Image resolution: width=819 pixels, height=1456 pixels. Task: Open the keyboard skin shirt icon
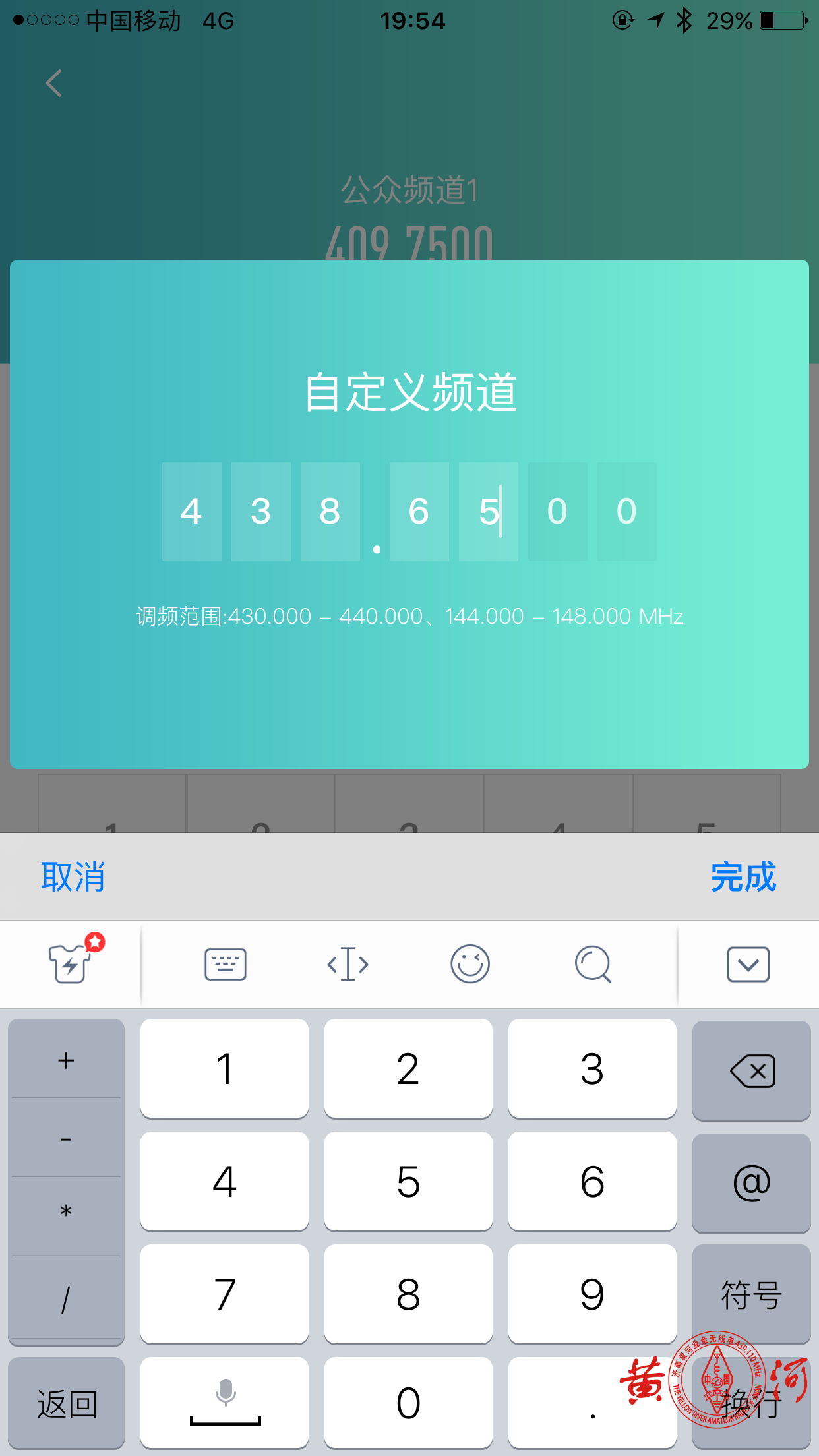point(71,964)
